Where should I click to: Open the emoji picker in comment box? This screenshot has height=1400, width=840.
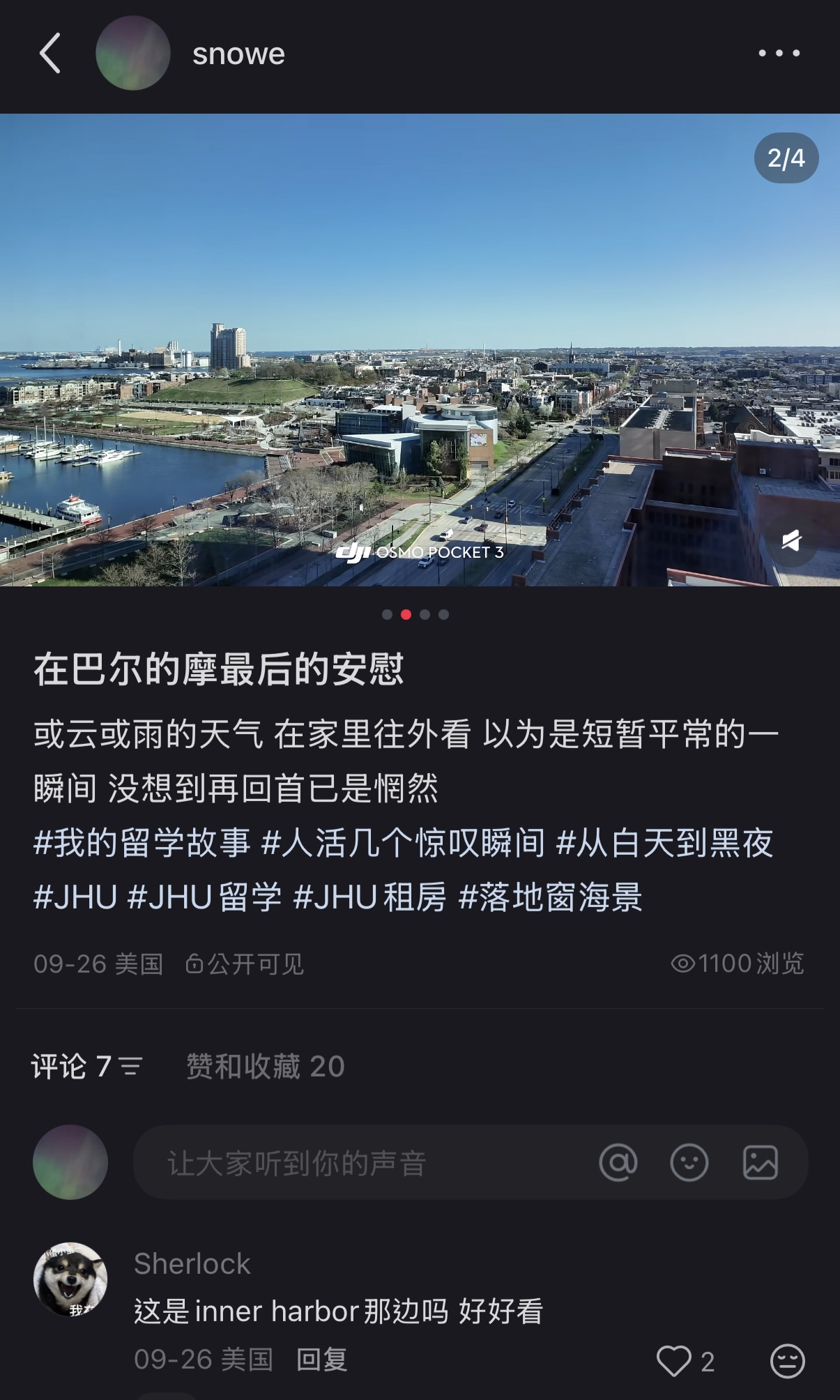pos(689,1163)
